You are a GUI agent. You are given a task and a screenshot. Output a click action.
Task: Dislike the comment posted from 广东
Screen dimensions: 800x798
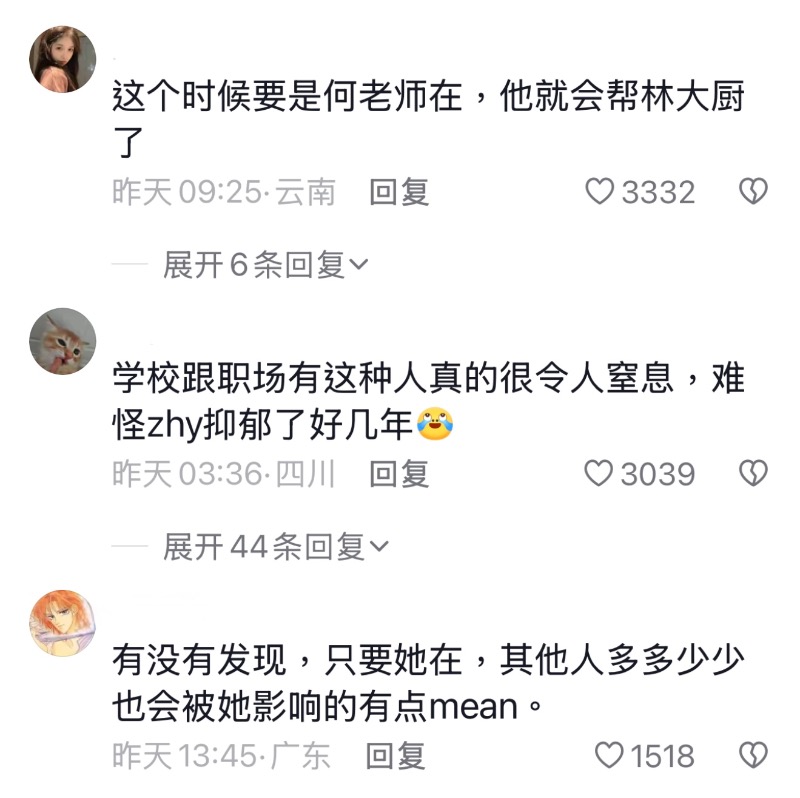[753, 755]
